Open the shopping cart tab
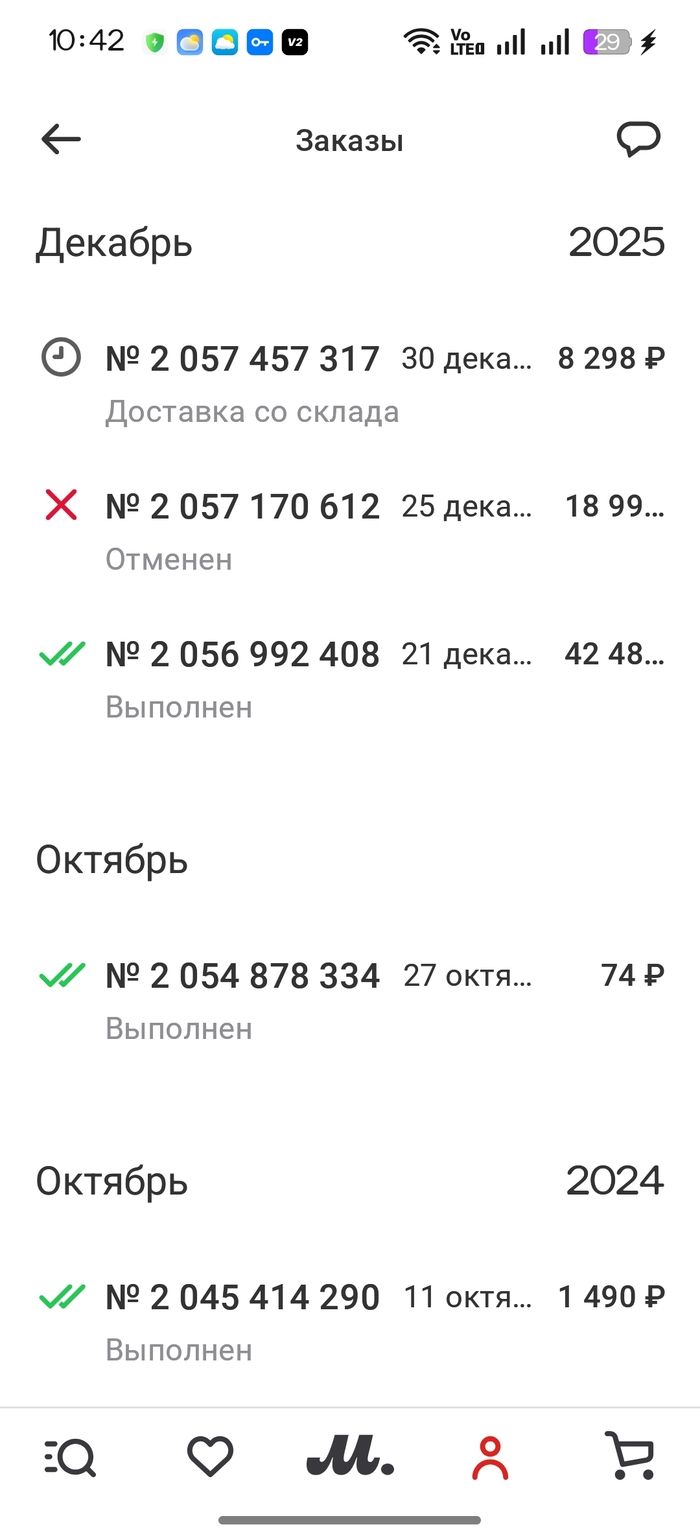 629,1457
